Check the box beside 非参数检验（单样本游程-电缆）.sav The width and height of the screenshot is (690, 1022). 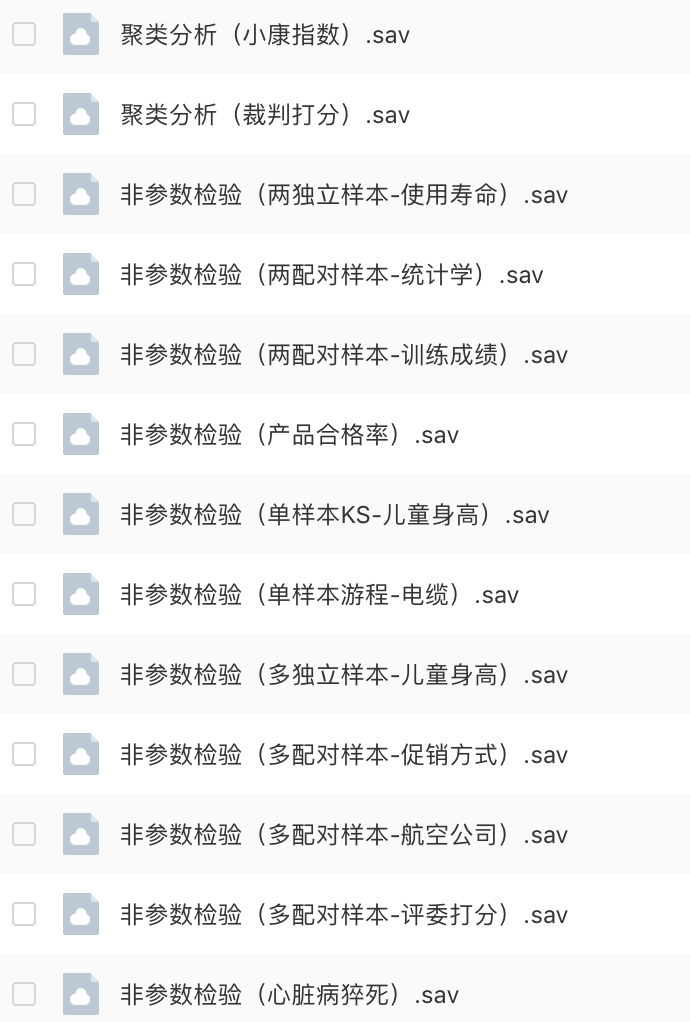(24, 594)
